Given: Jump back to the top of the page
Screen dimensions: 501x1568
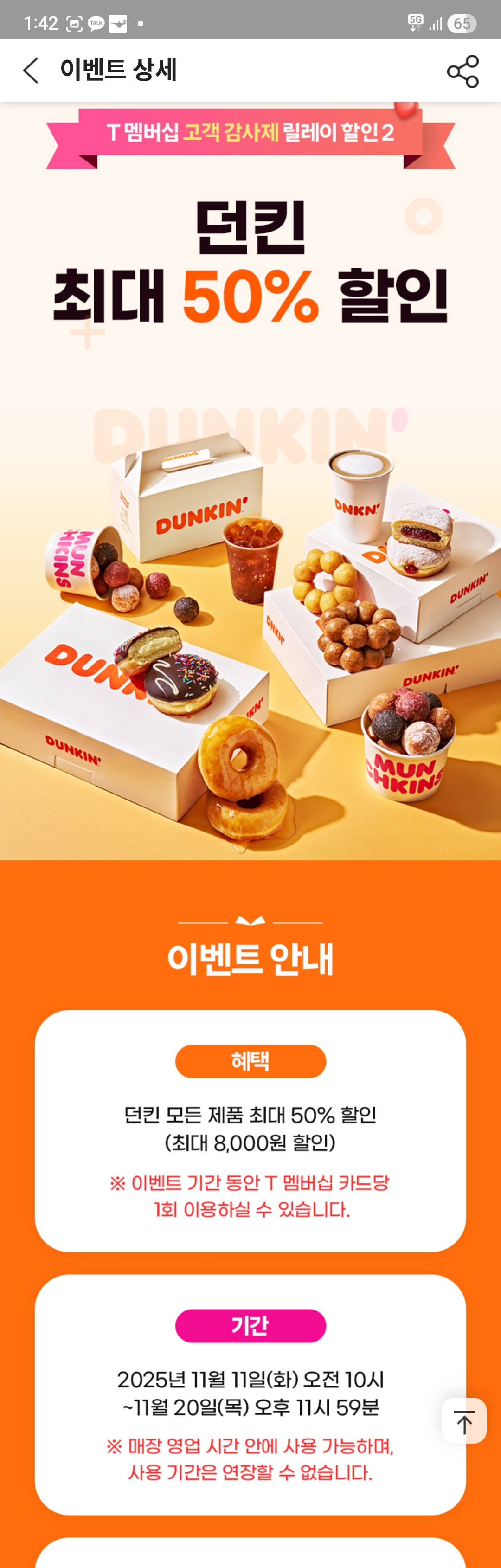Looking at the screenshot, I should 464,1421.
